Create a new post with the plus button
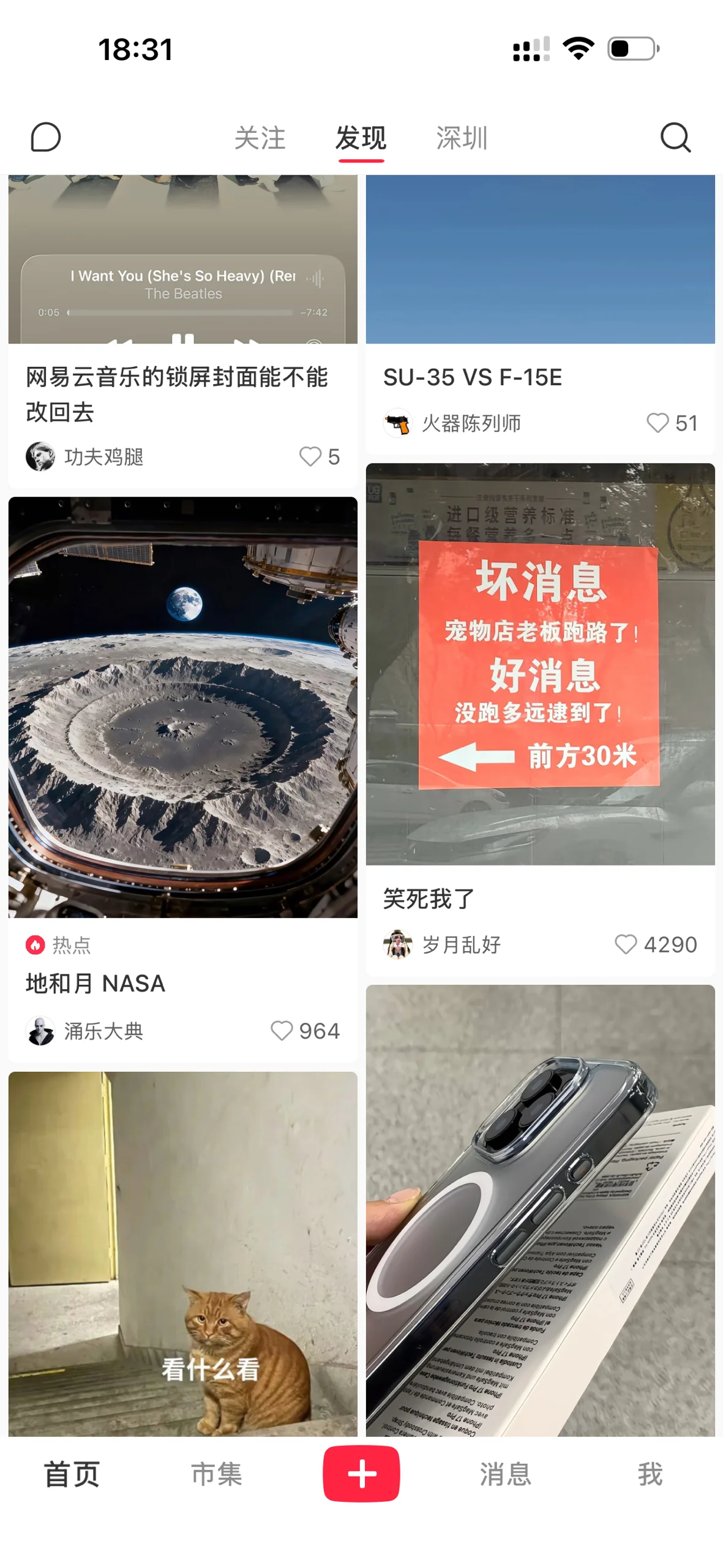Viewport: 723px width, 1568px height. (x=361, y=1473)
